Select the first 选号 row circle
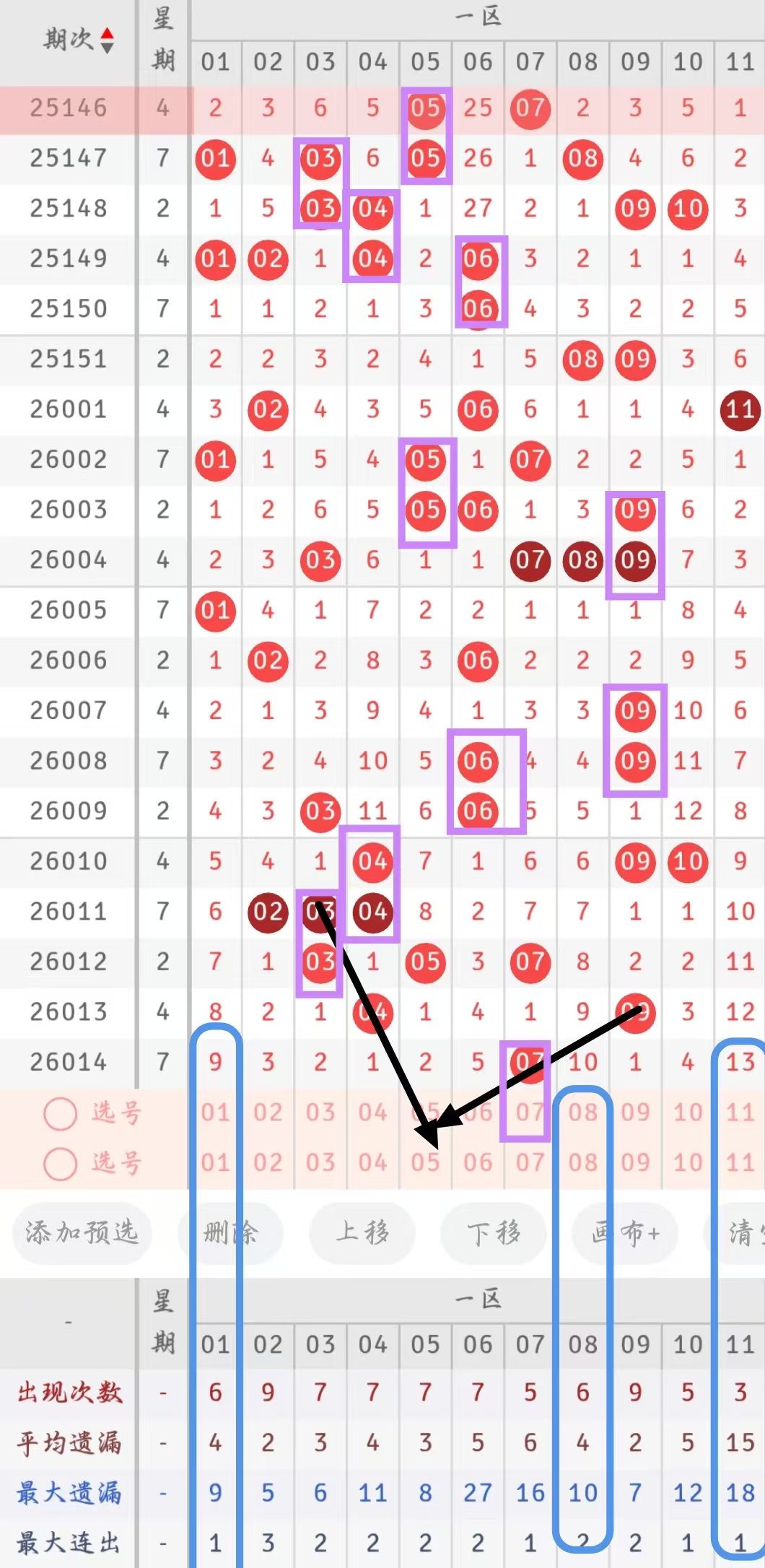The height and width of the screenshot is (1568, 765). coord(61,1113)
